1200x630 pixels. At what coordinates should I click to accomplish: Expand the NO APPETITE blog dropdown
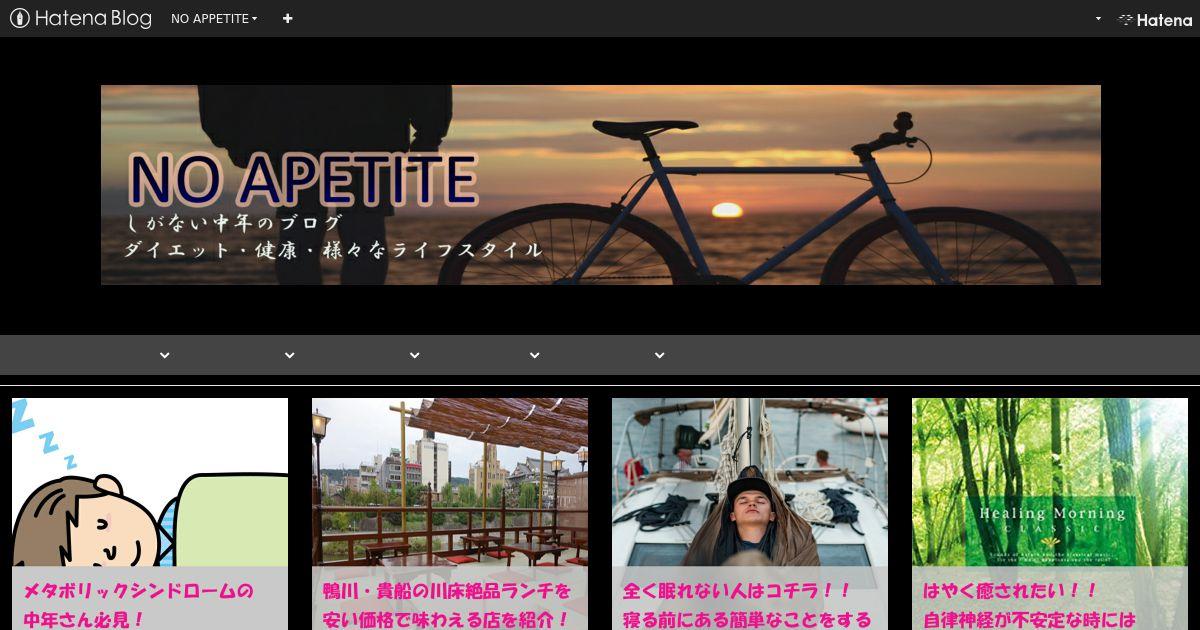coord(214,19)
